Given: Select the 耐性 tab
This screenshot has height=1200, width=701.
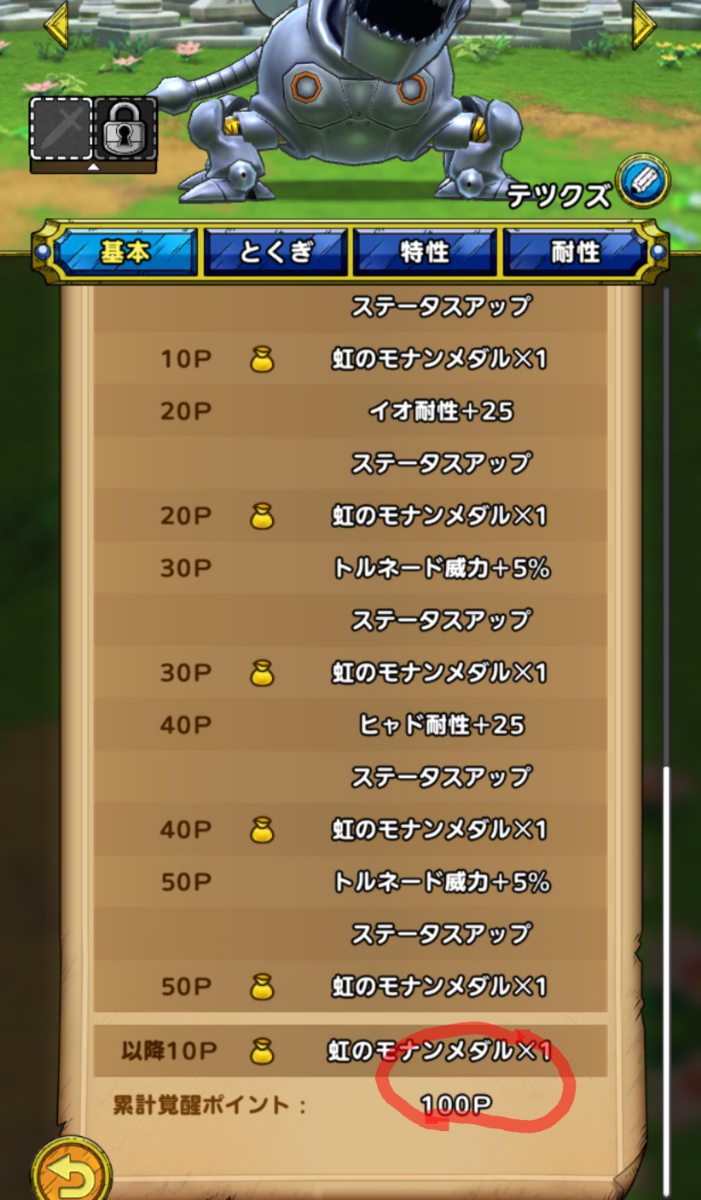Looking at the screenshot, I should pos(575,251).
